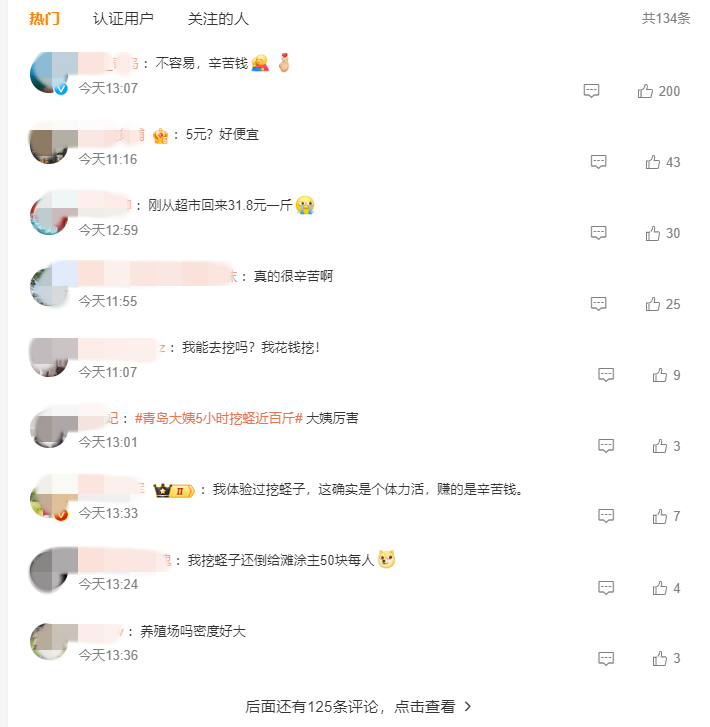The image size is (710, 727).
Task: Reply to the comment 养殖场吗密度好大
Action: pyautogui.click(x=606, y=659)
